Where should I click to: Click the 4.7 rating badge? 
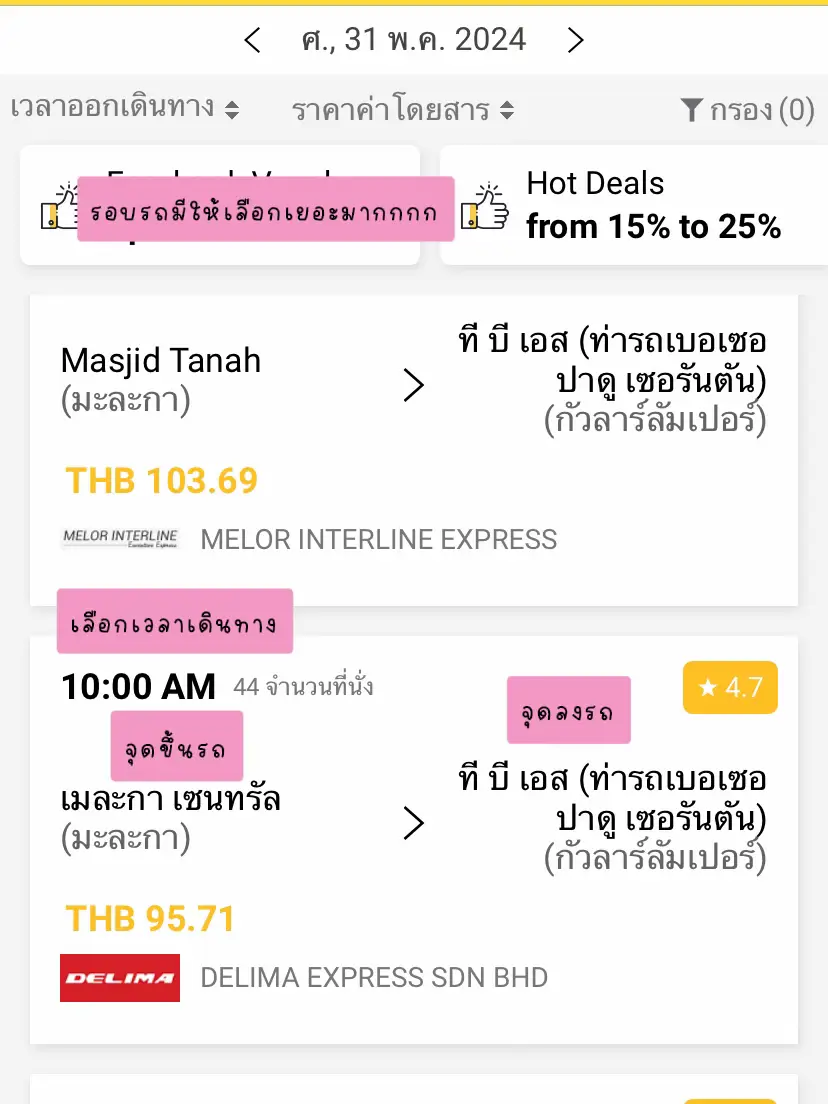pyautogui.click(x=730, y=687)
